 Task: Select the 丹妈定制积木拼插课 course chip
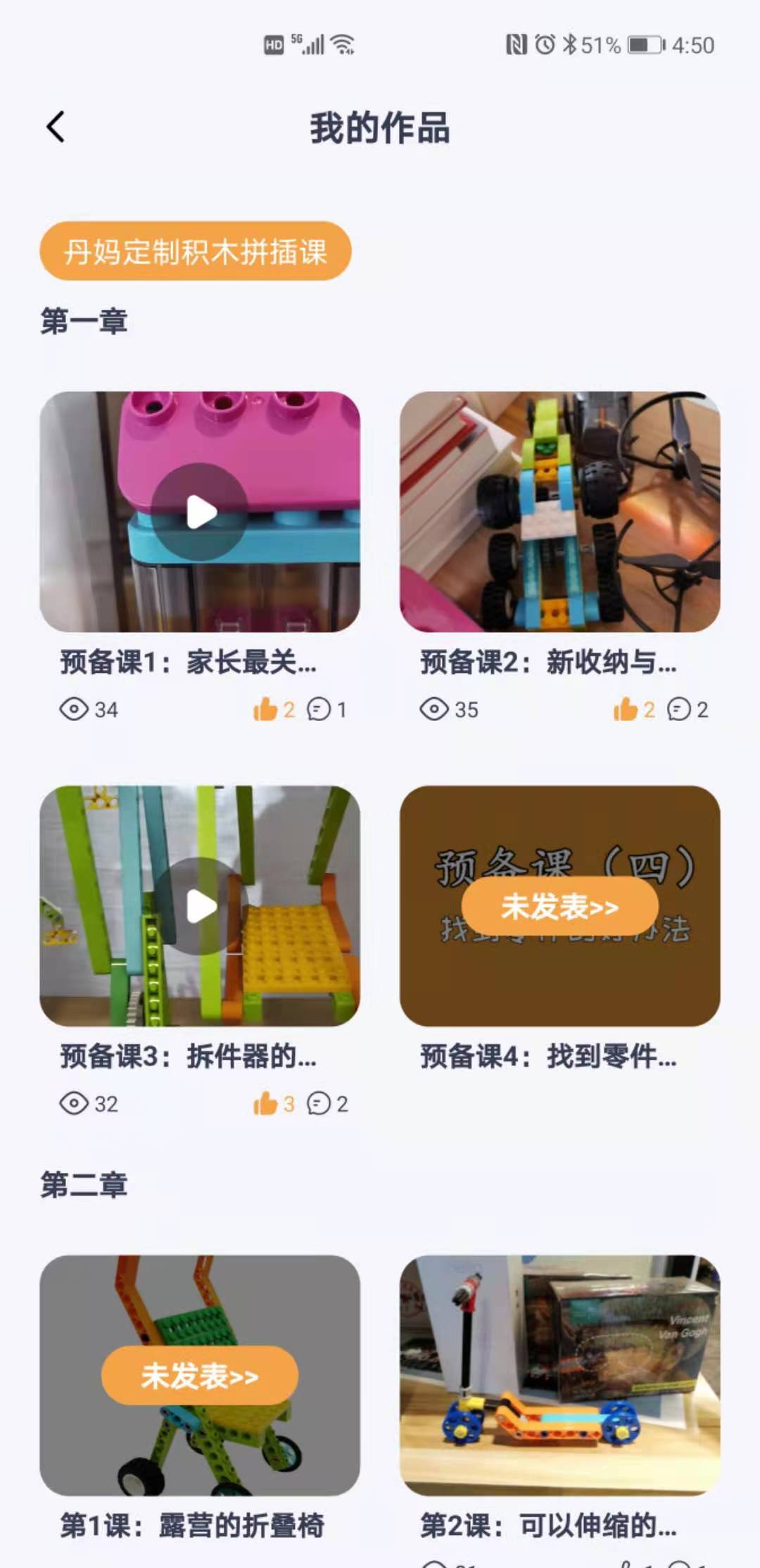[x=195, y=251]
